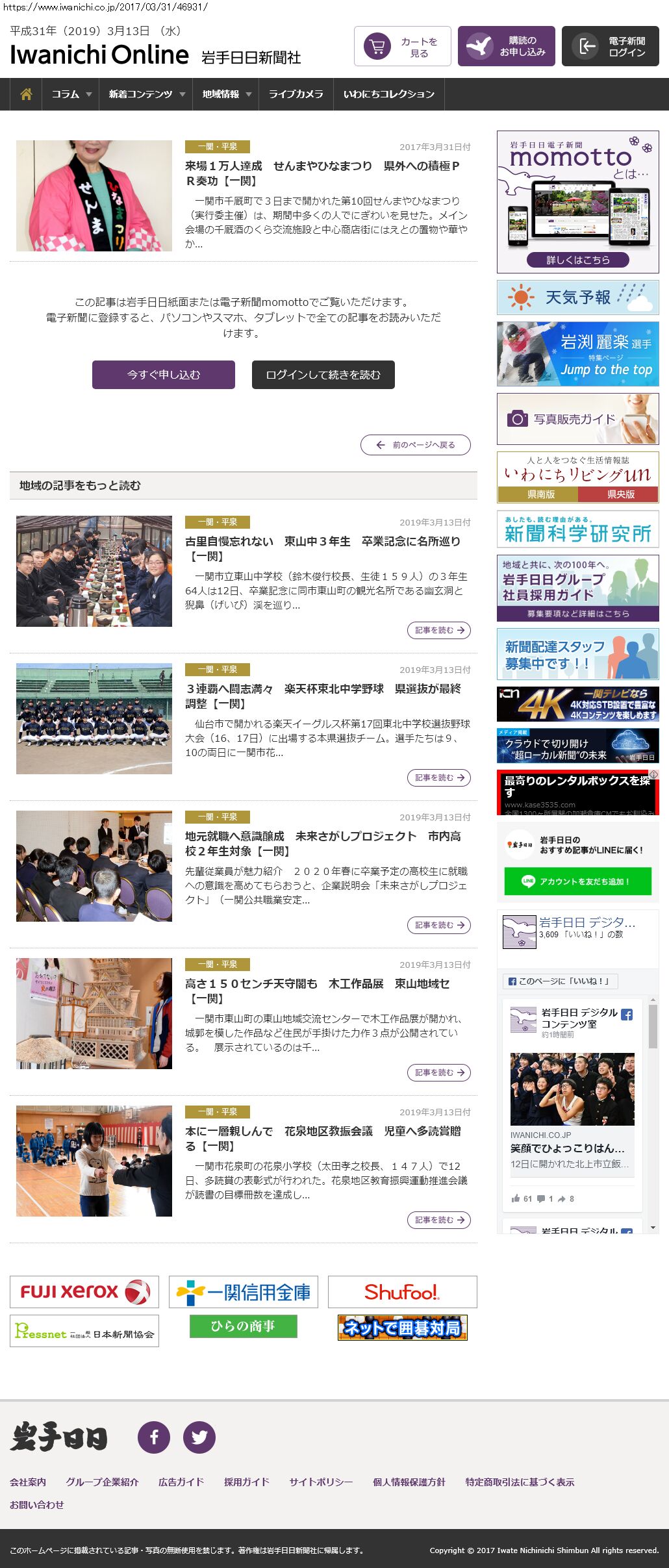Expand the コラム menu
669x1568 pixels.
coord(71,94)
